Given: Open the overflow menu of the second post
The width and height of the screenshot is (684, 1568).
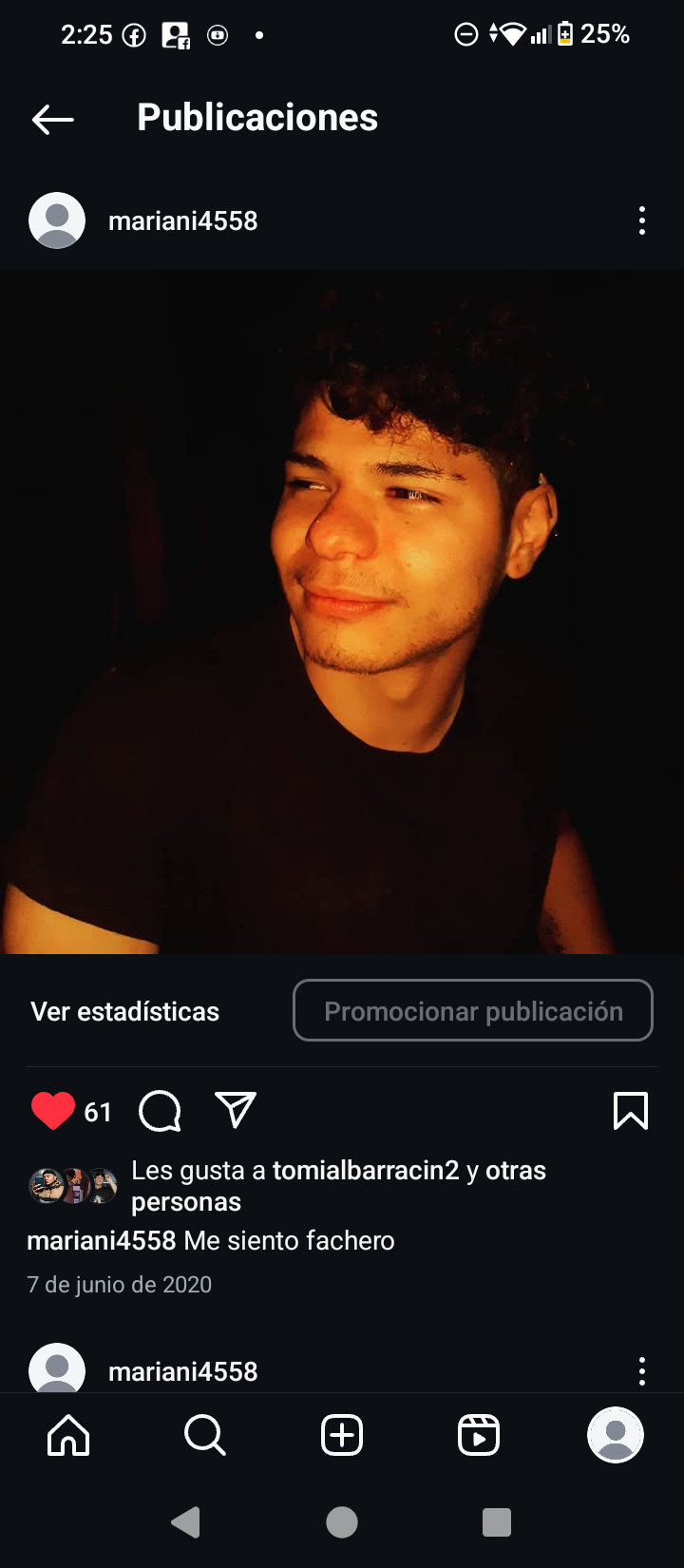Looking at the screenshot, I should tap(642, 1370).
